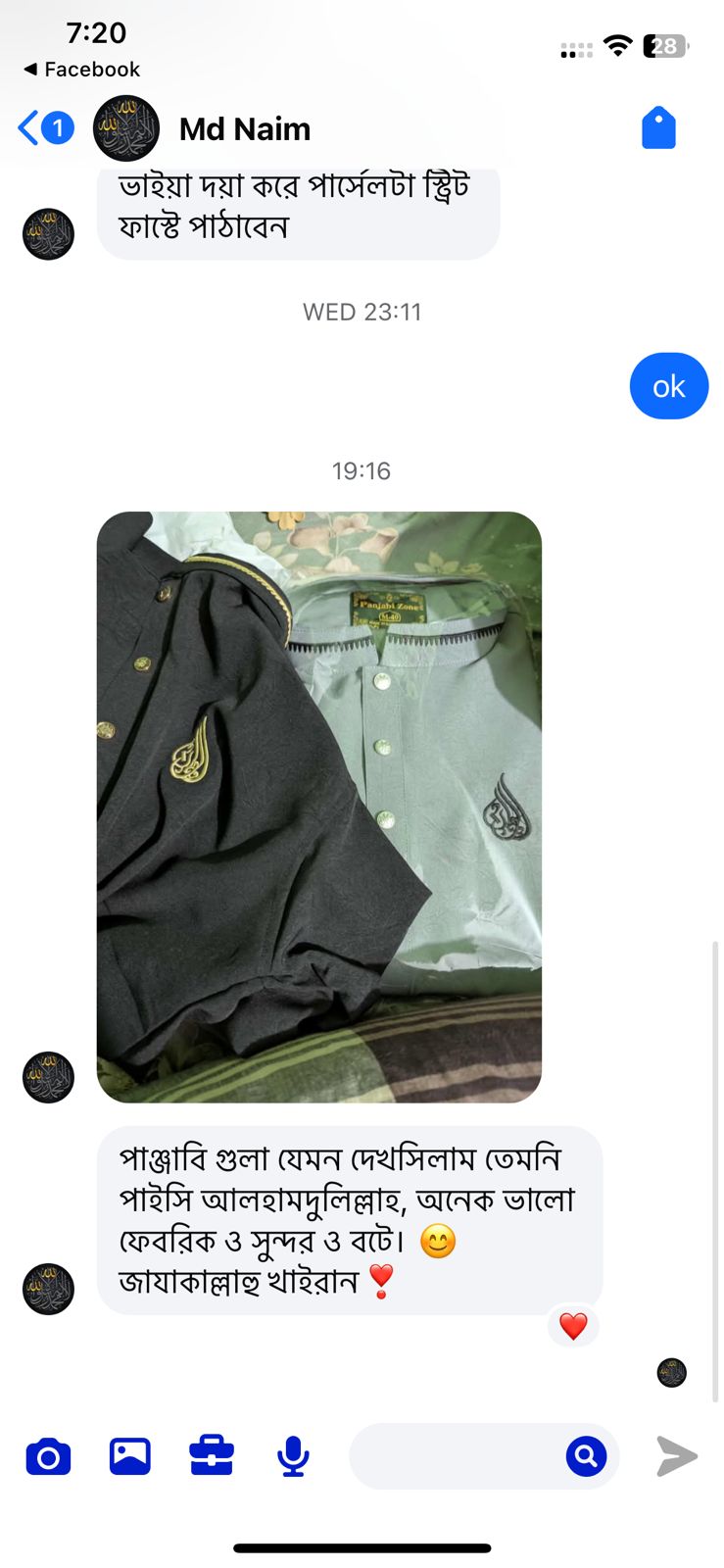
Task: Return to Facebook via the back breadcrumb
Action: click(x=81, y=70)
